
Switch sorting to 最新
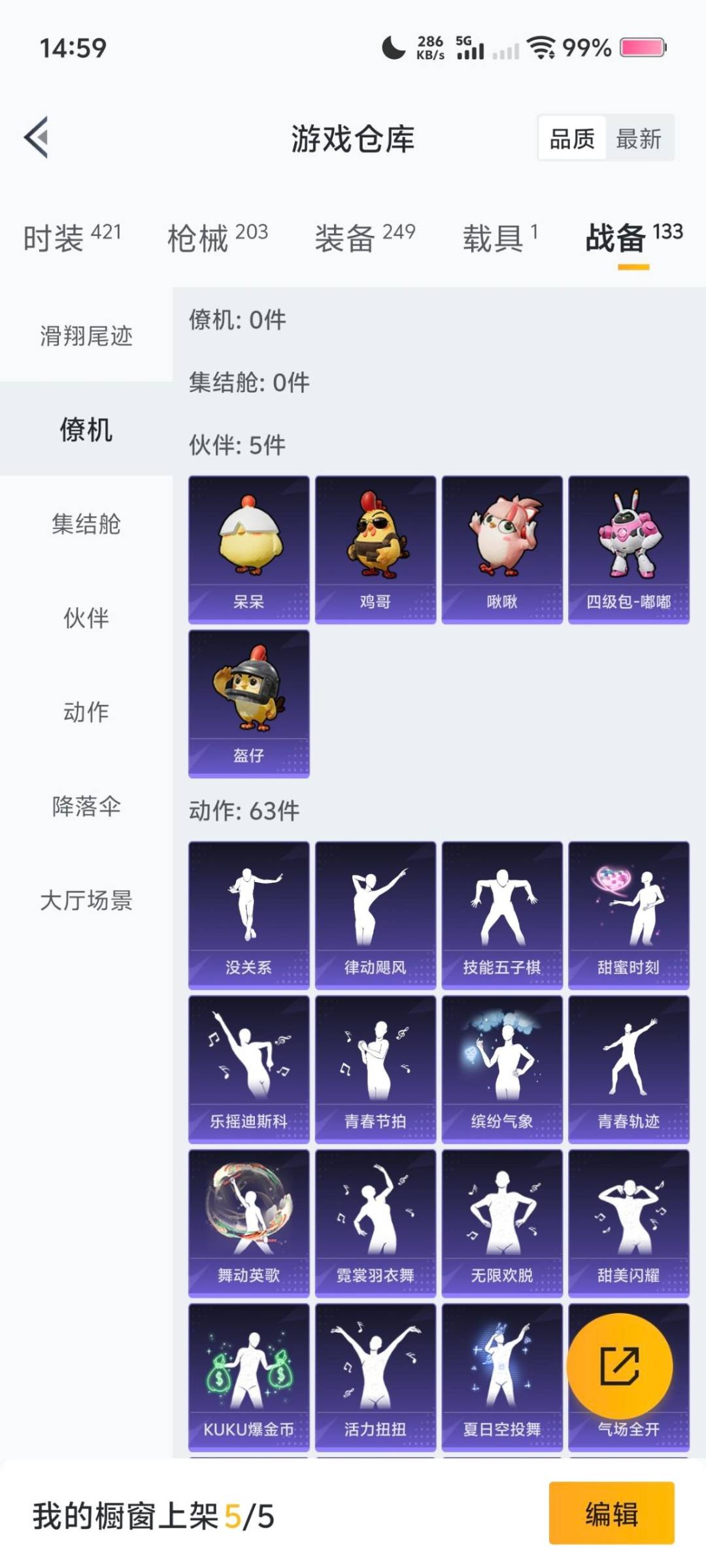639,139
